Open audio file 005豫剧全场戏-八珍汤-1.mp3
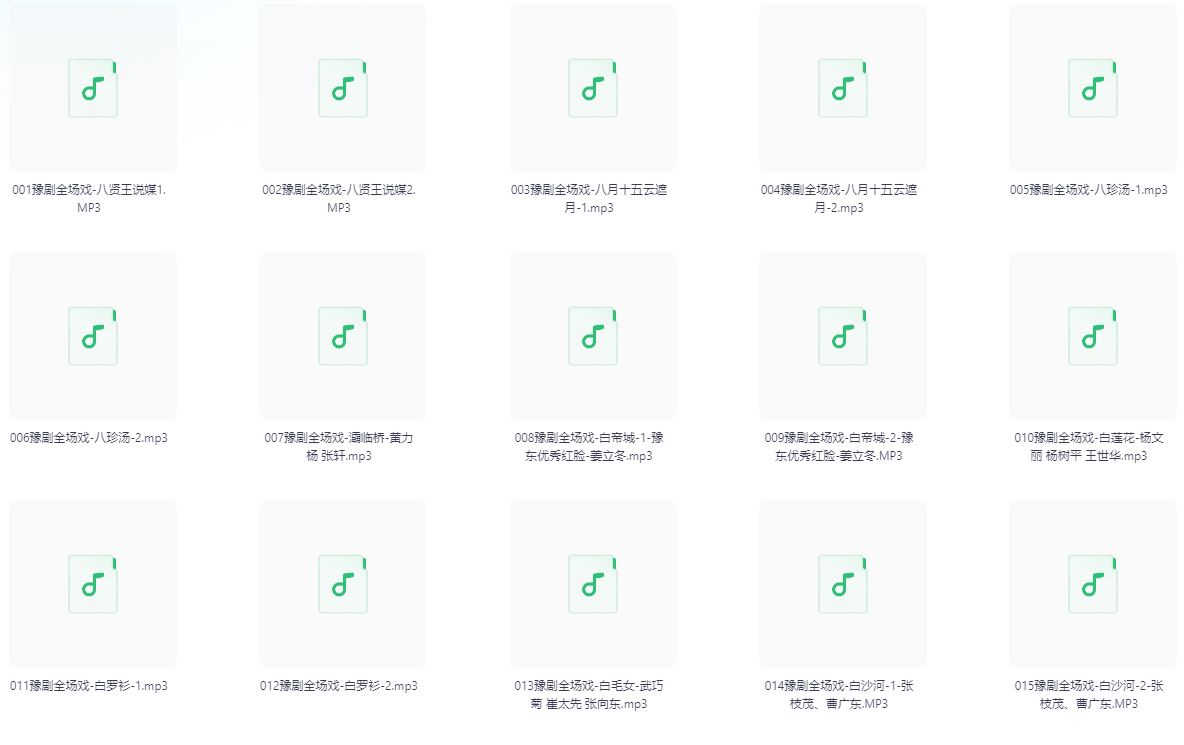The image size is (1184, 745). (x=1093, y=88)
